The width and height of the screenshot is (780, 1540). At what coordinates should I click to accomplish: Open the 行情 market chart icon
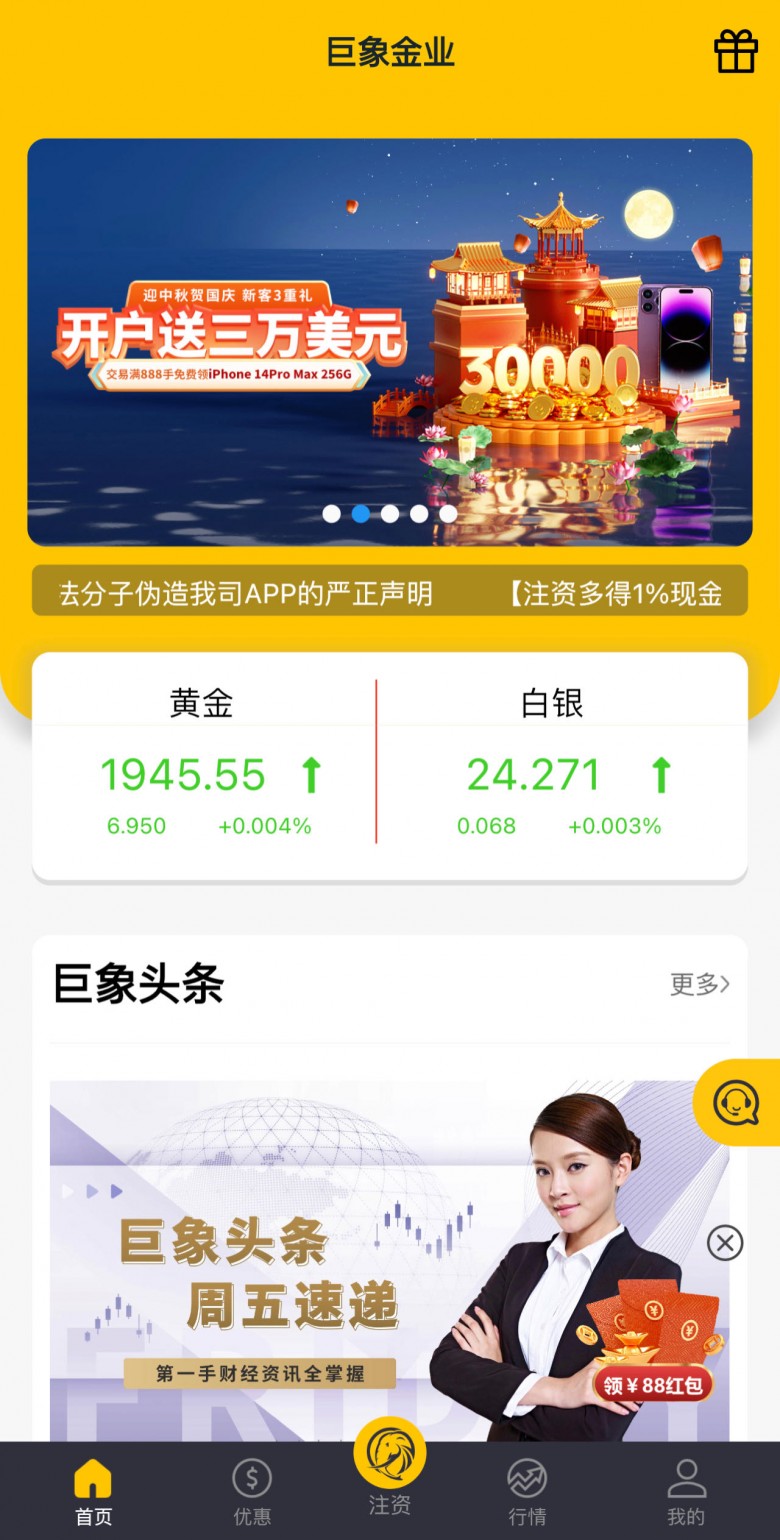[x=528, y=1475]
